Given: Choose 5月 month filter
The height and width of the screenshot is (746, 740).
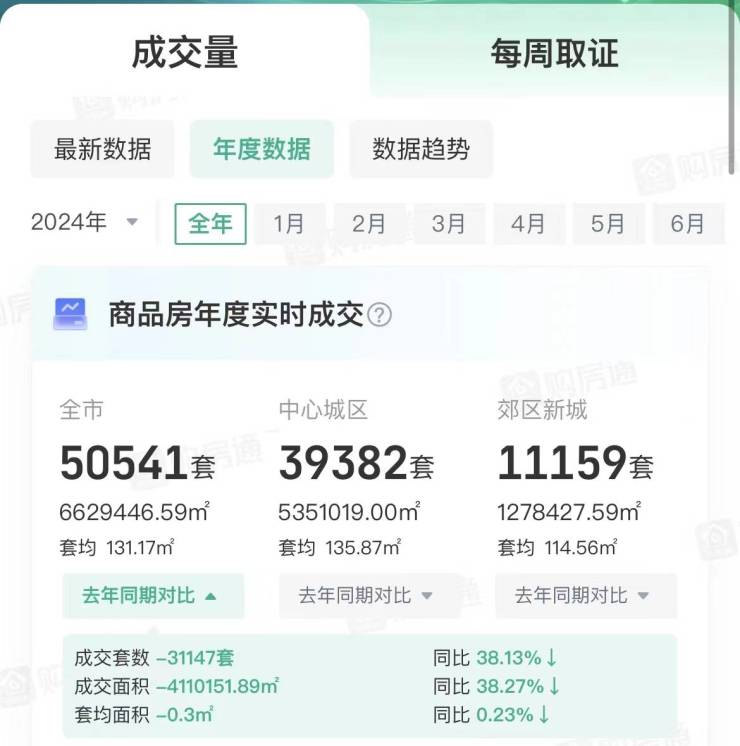Looking at the screenshot, I should (608, 223).
